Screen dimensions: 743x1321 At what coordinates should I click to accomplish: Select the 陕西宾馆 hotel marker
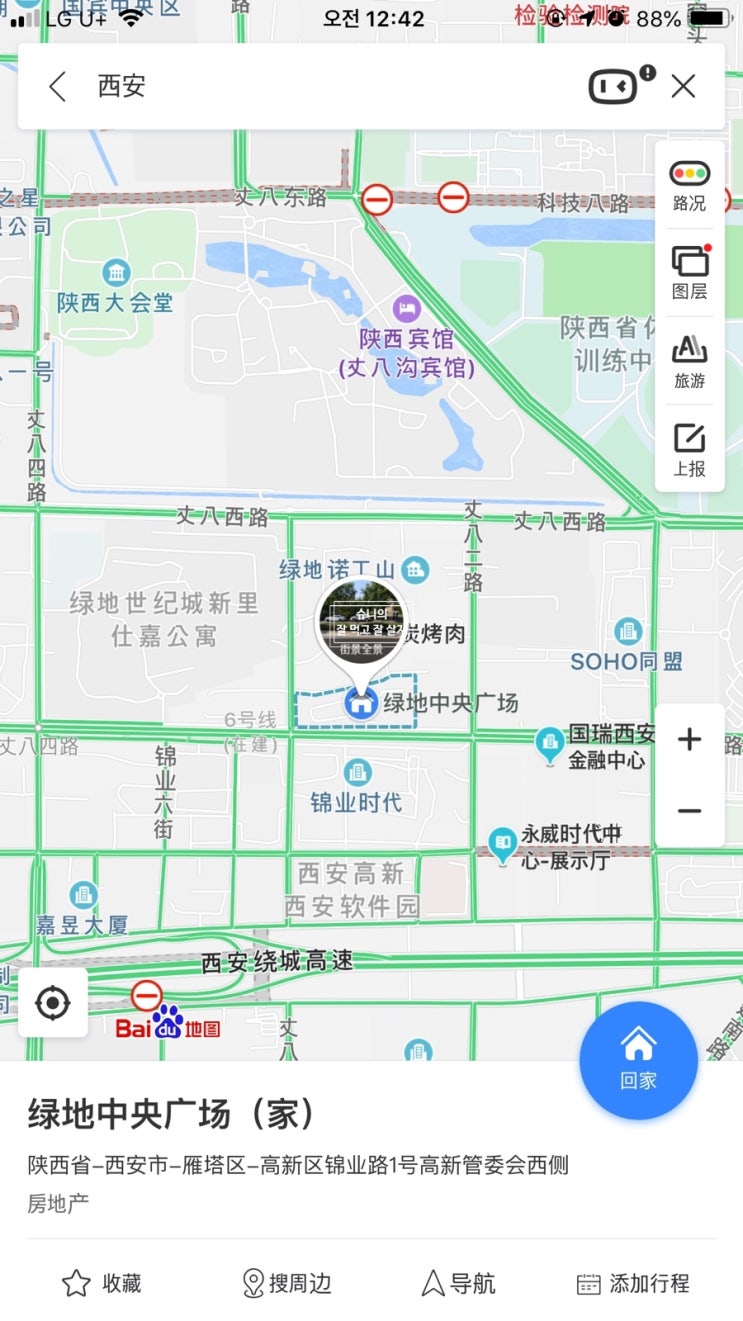point(406,337)
